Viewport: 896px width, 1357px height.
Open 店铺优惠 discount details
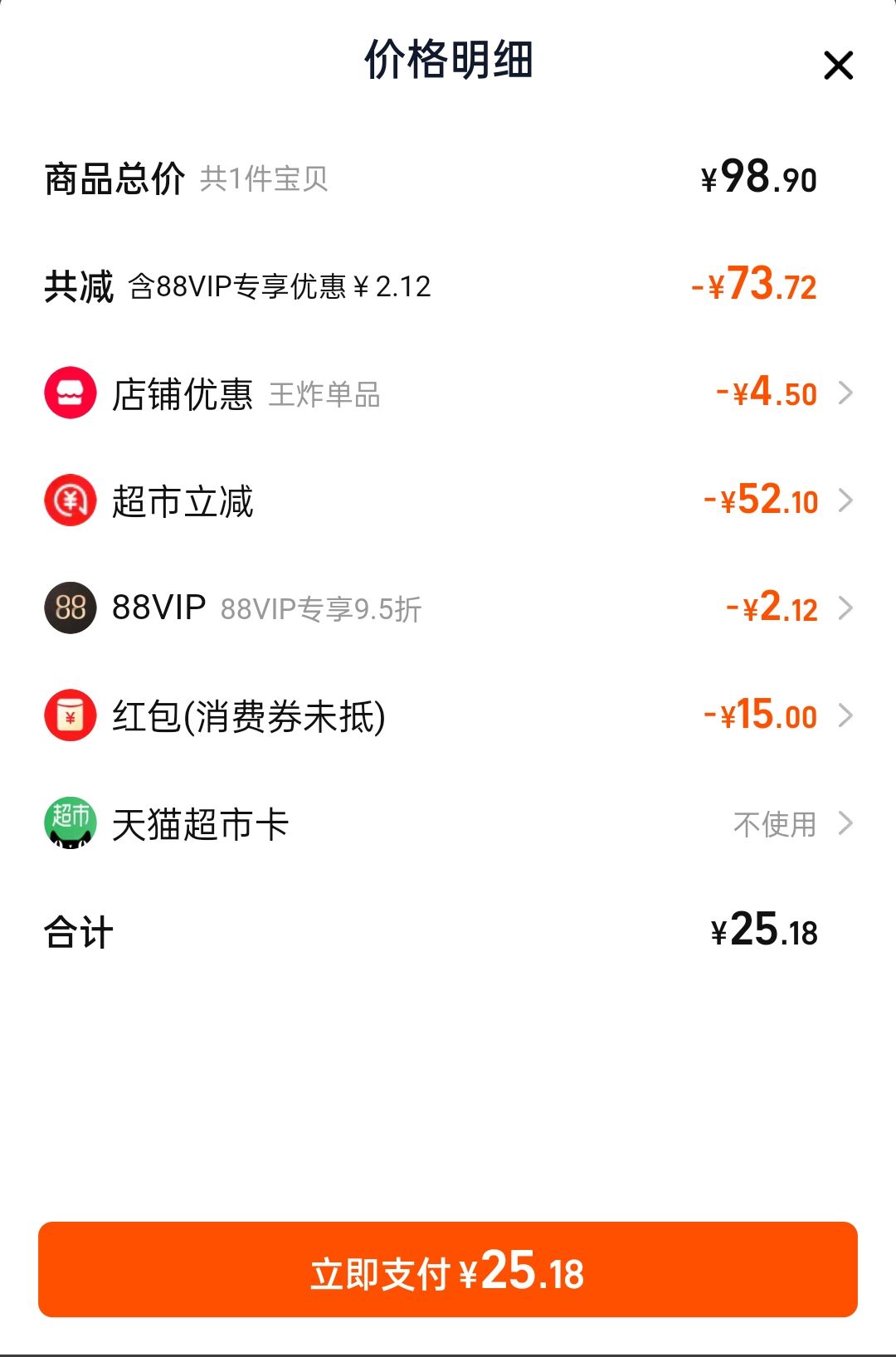point(448,393)
